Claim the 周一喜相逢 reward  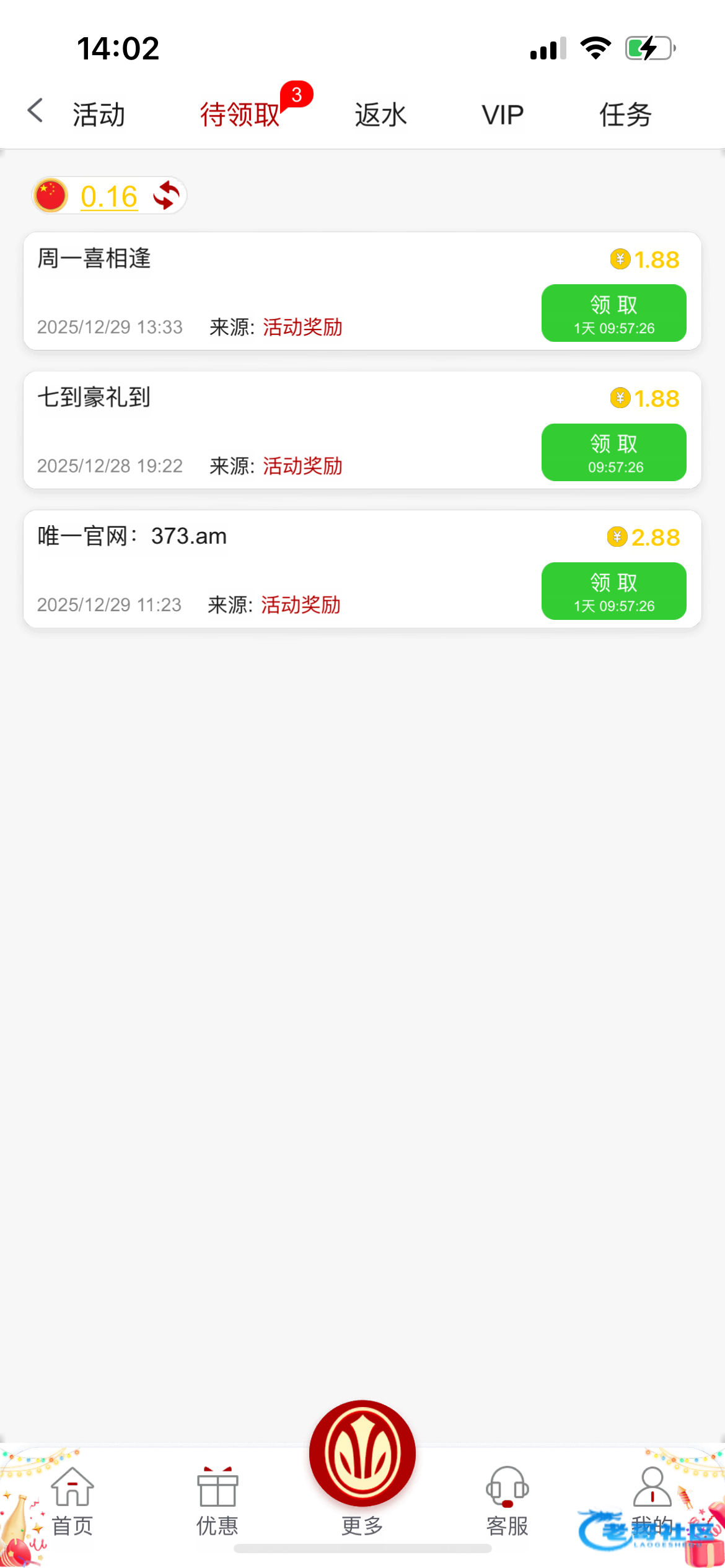pos(613,313)
